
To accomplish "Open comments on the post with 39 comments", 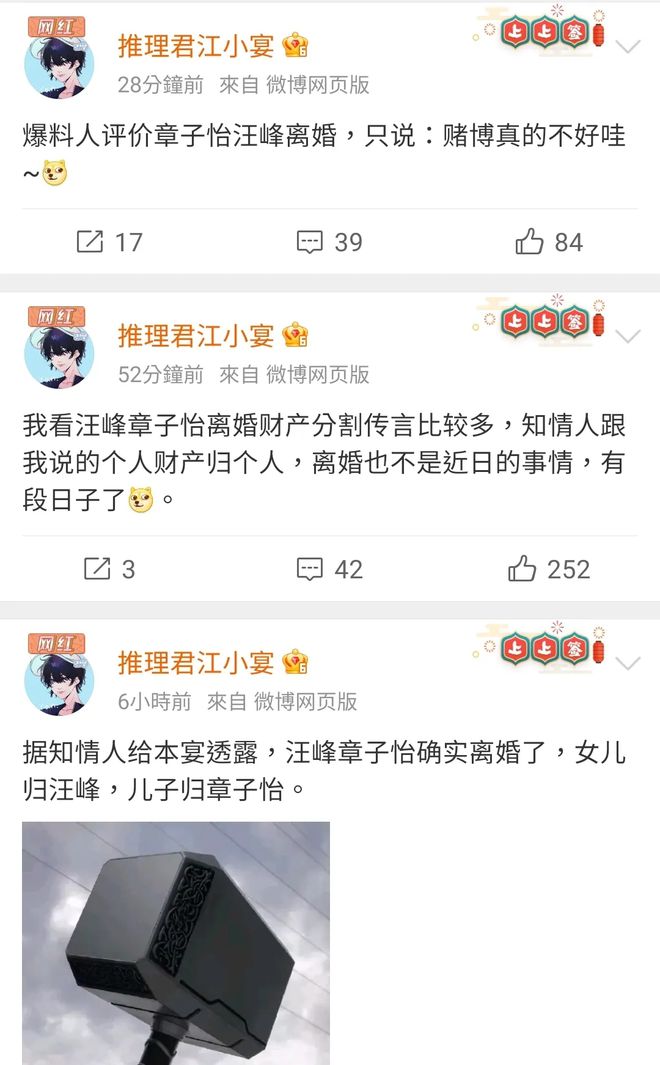I will [329, 242].
